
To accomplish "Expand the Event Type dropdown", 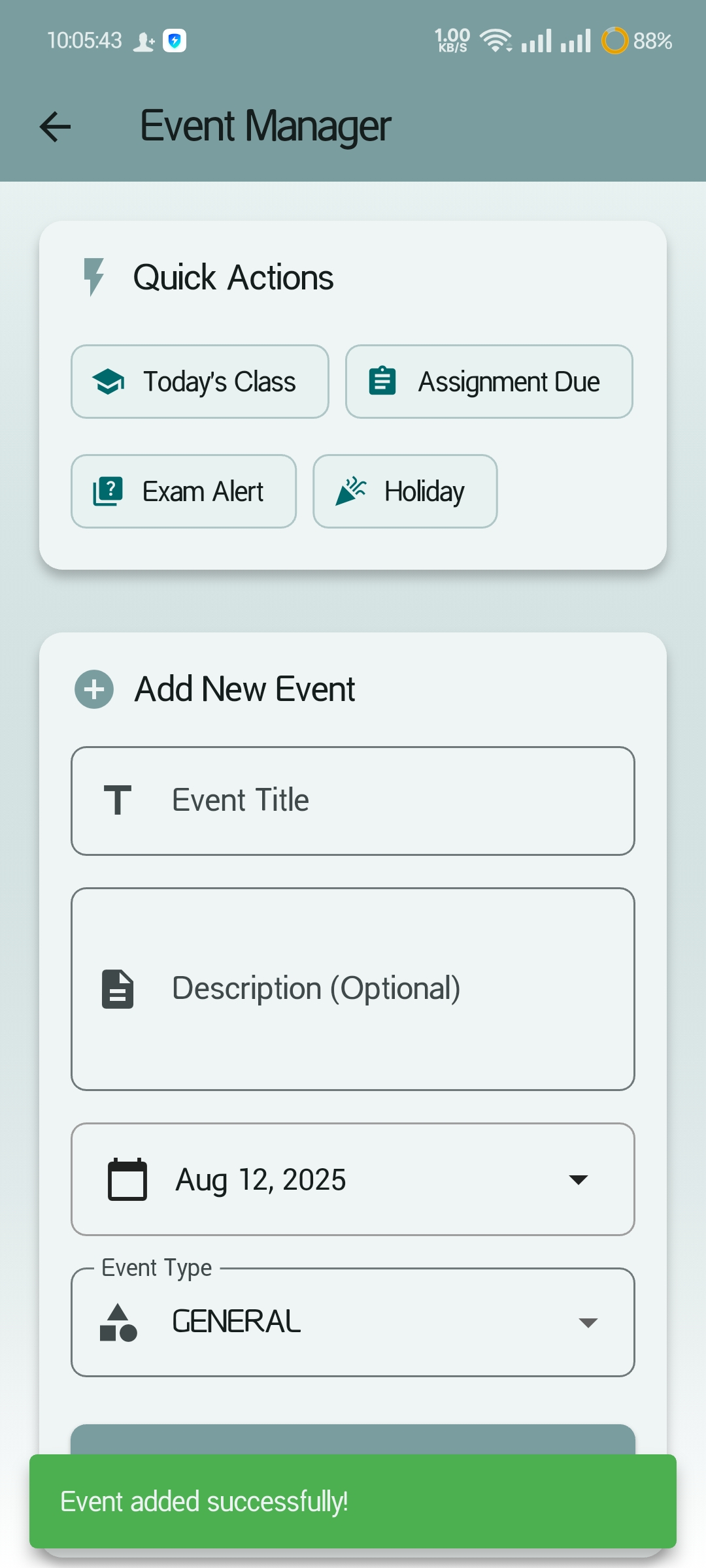I will point(353,1322).
